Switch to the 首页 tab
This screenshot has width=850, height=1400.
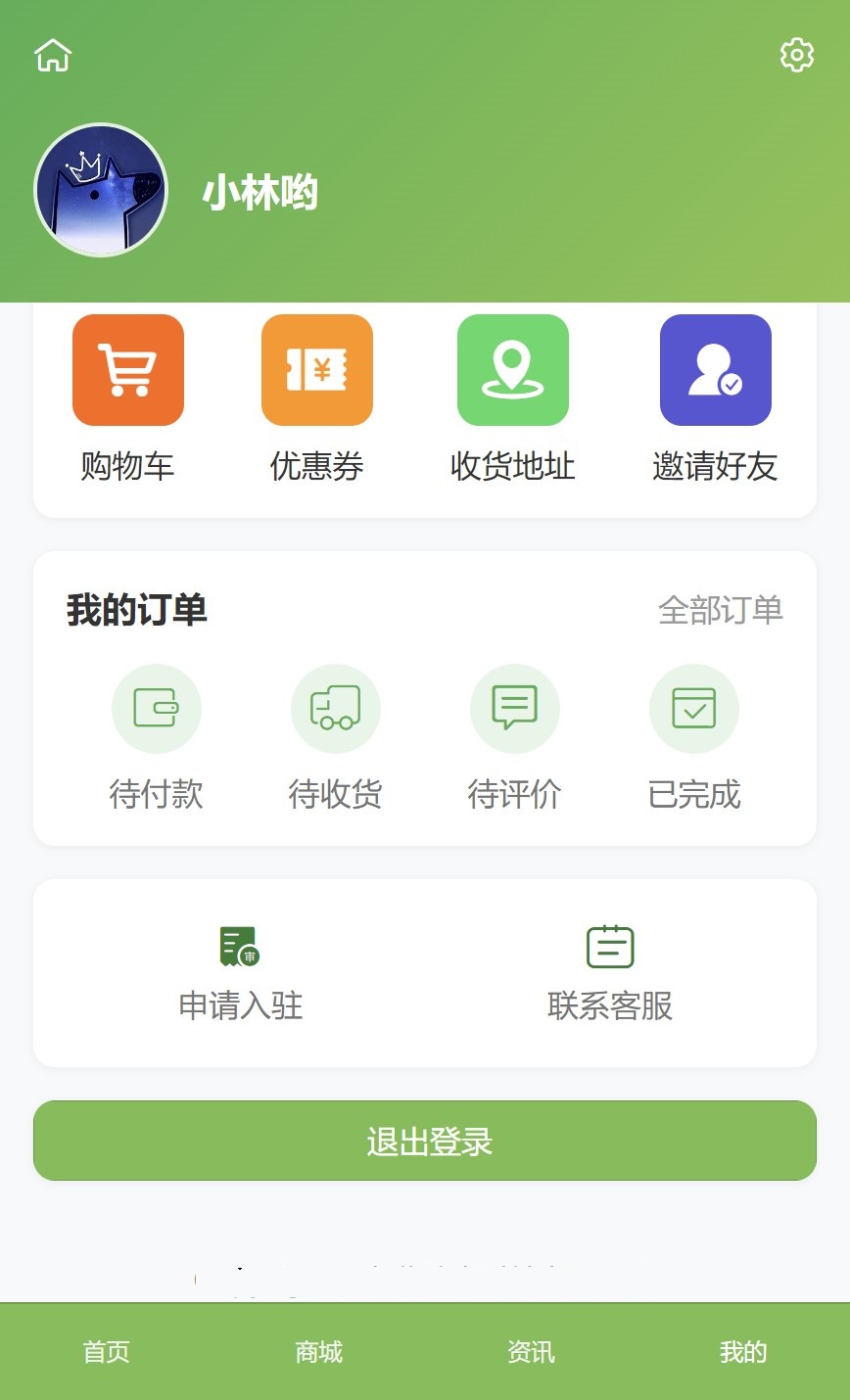(x=106, y=1352)
